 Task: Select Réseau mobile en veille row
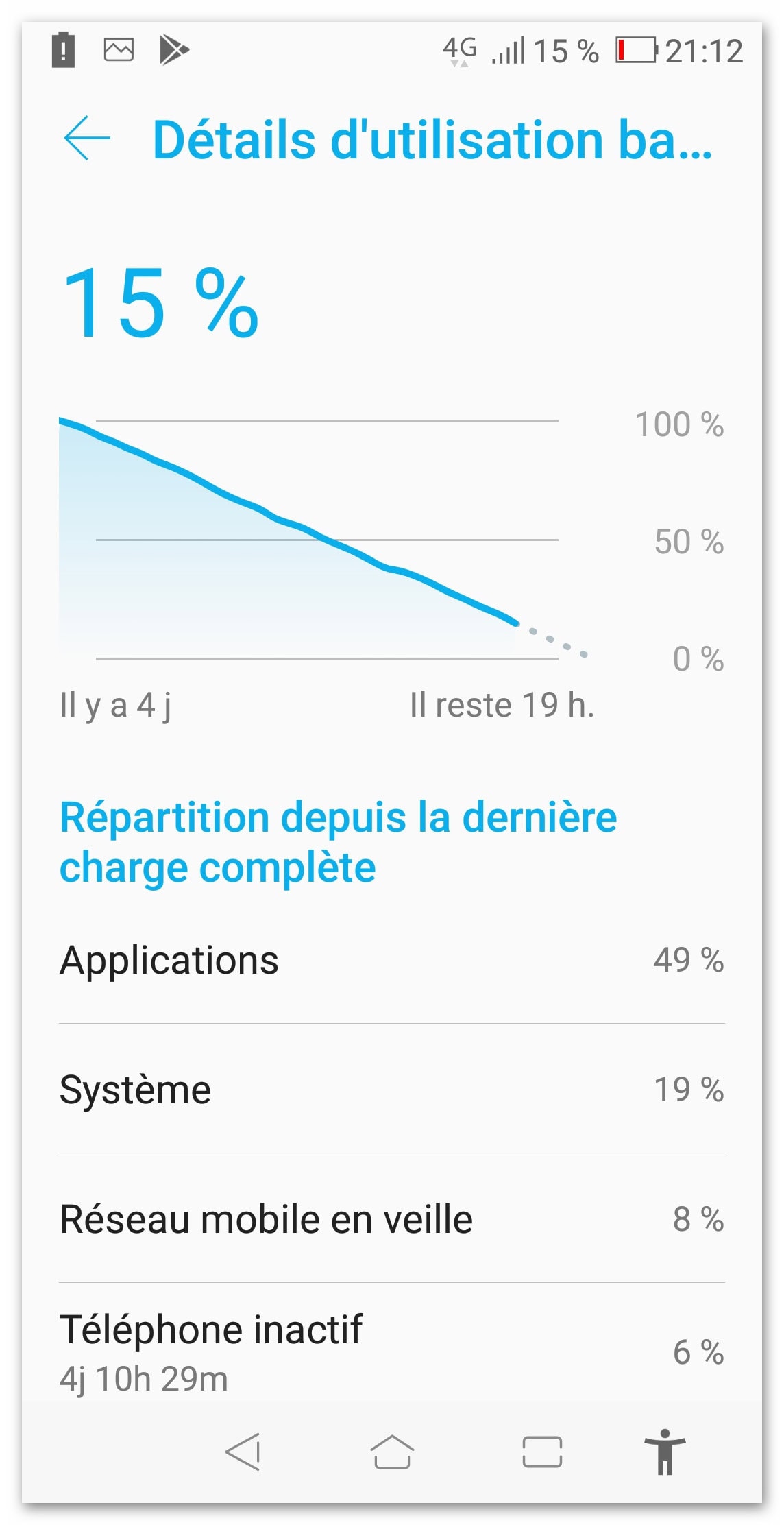tap(392, 1219)
